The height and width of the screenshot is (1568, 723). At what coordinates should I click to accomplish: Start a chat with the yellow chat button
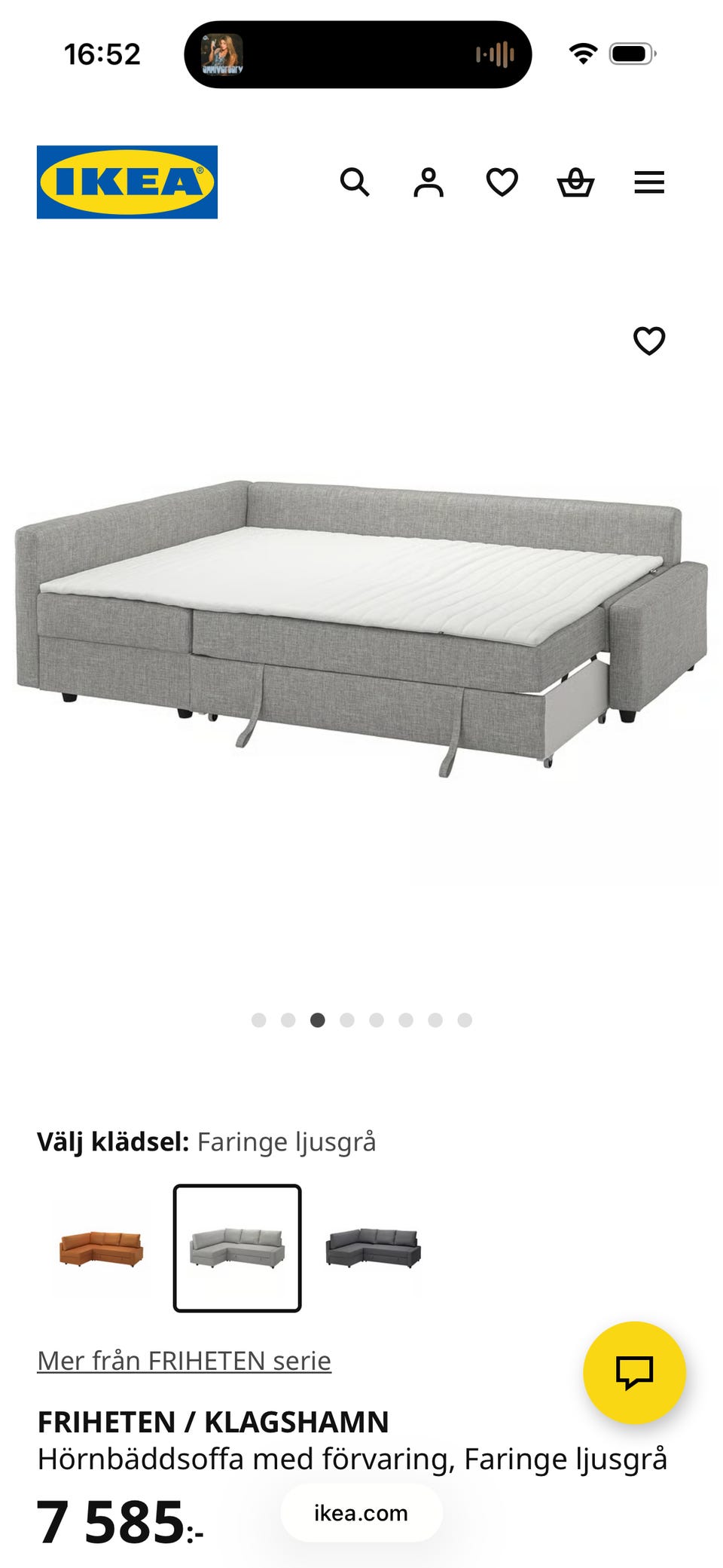coord(634,1372)
